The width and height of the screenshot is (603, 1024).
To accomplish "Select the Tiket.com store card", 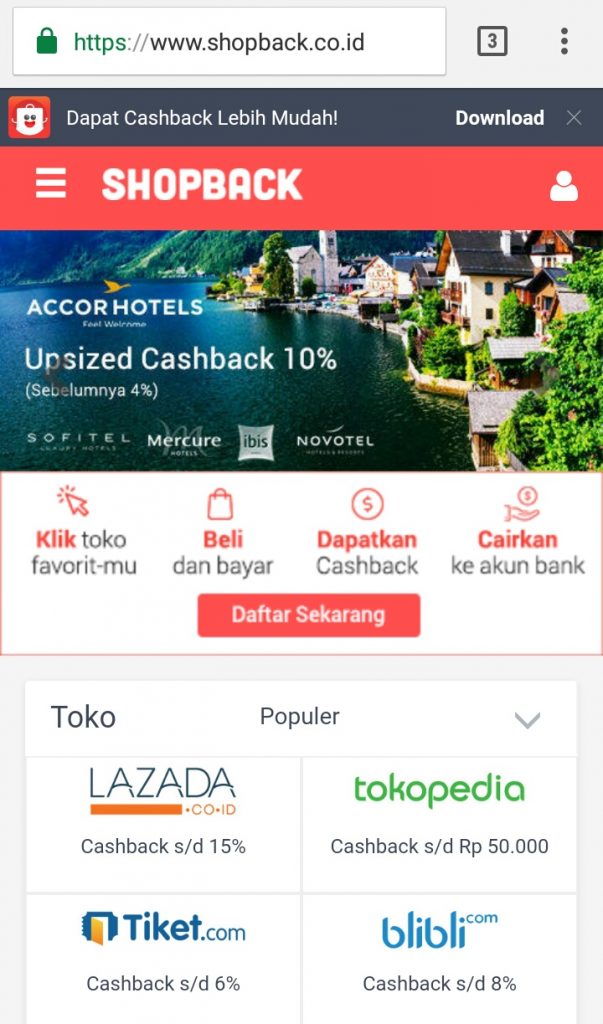I will 163,959.
